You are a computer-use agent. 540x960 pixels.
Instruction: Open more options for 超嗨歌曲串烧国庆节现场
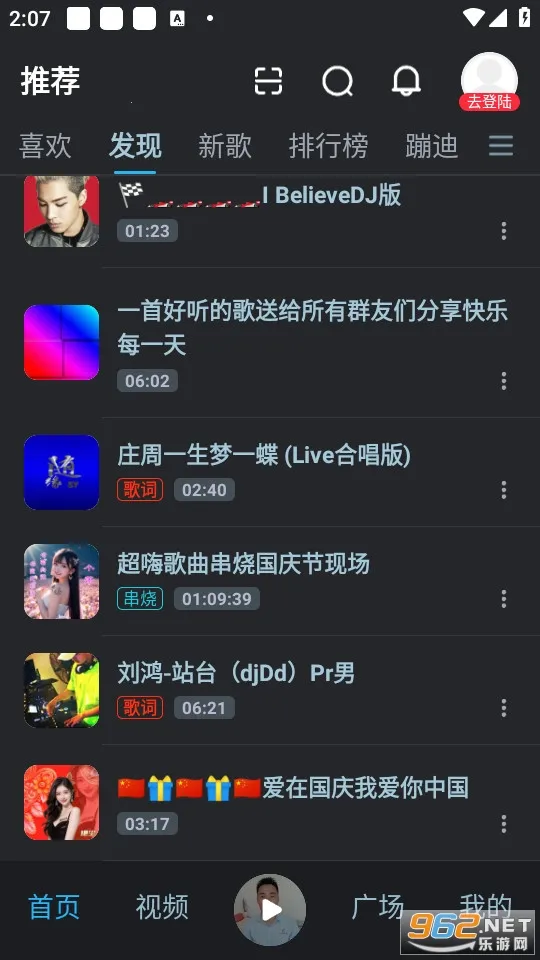click(x=504, y=599)
